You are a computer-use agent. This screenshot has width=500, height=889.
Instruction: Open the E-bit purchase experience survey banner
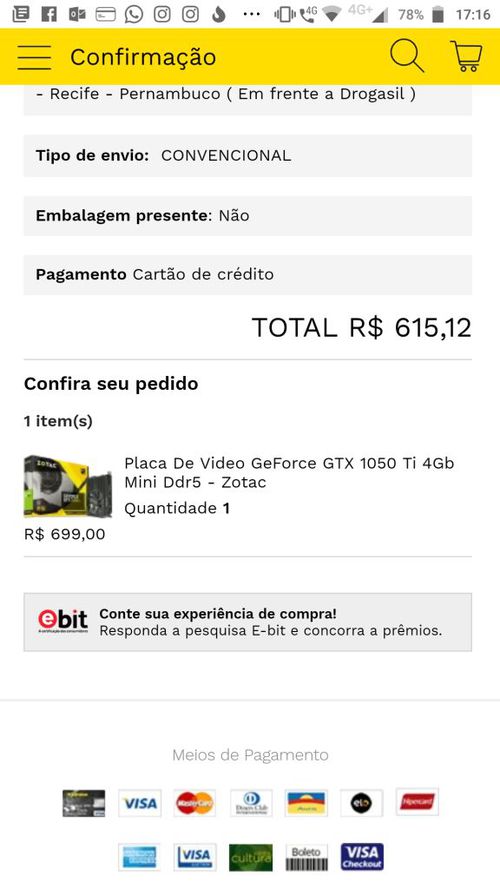(248, 622)
